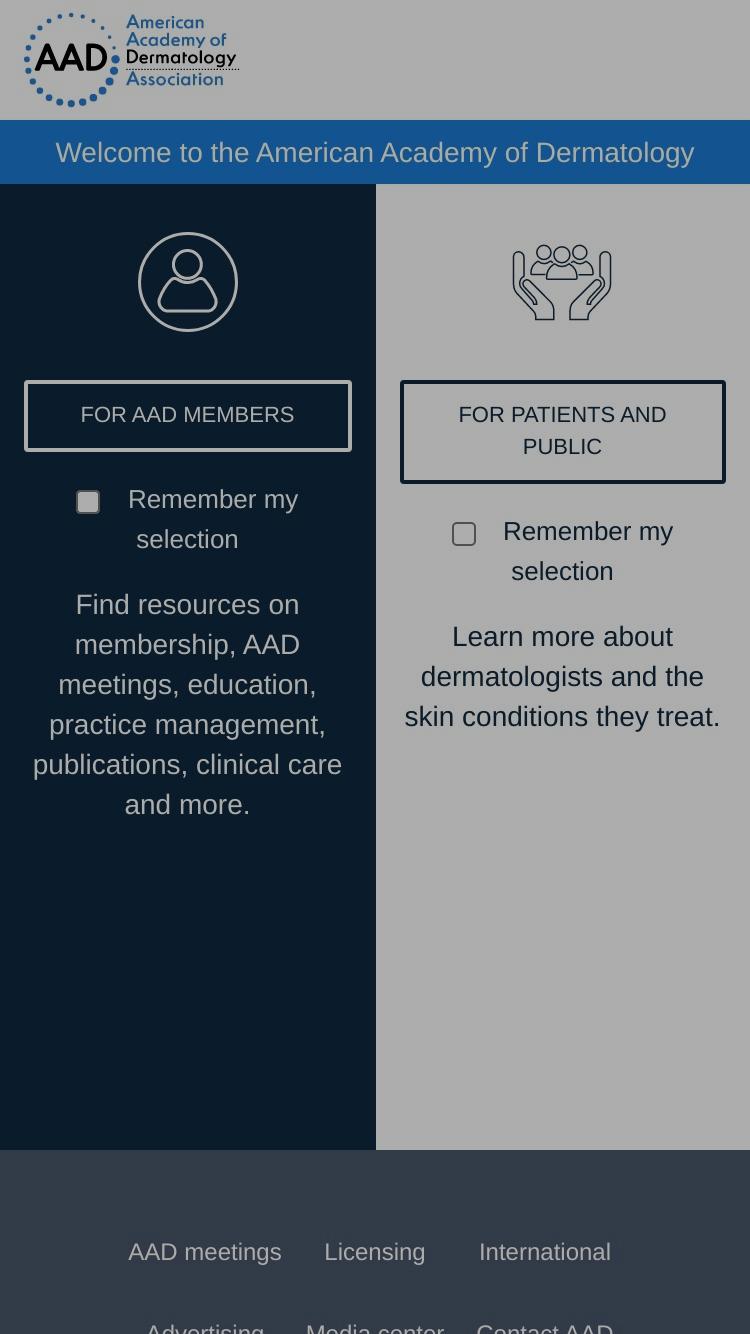Screen dimensions: 750x1334
Task: Open the Licensing footer link
Action: pos(375,1252)
